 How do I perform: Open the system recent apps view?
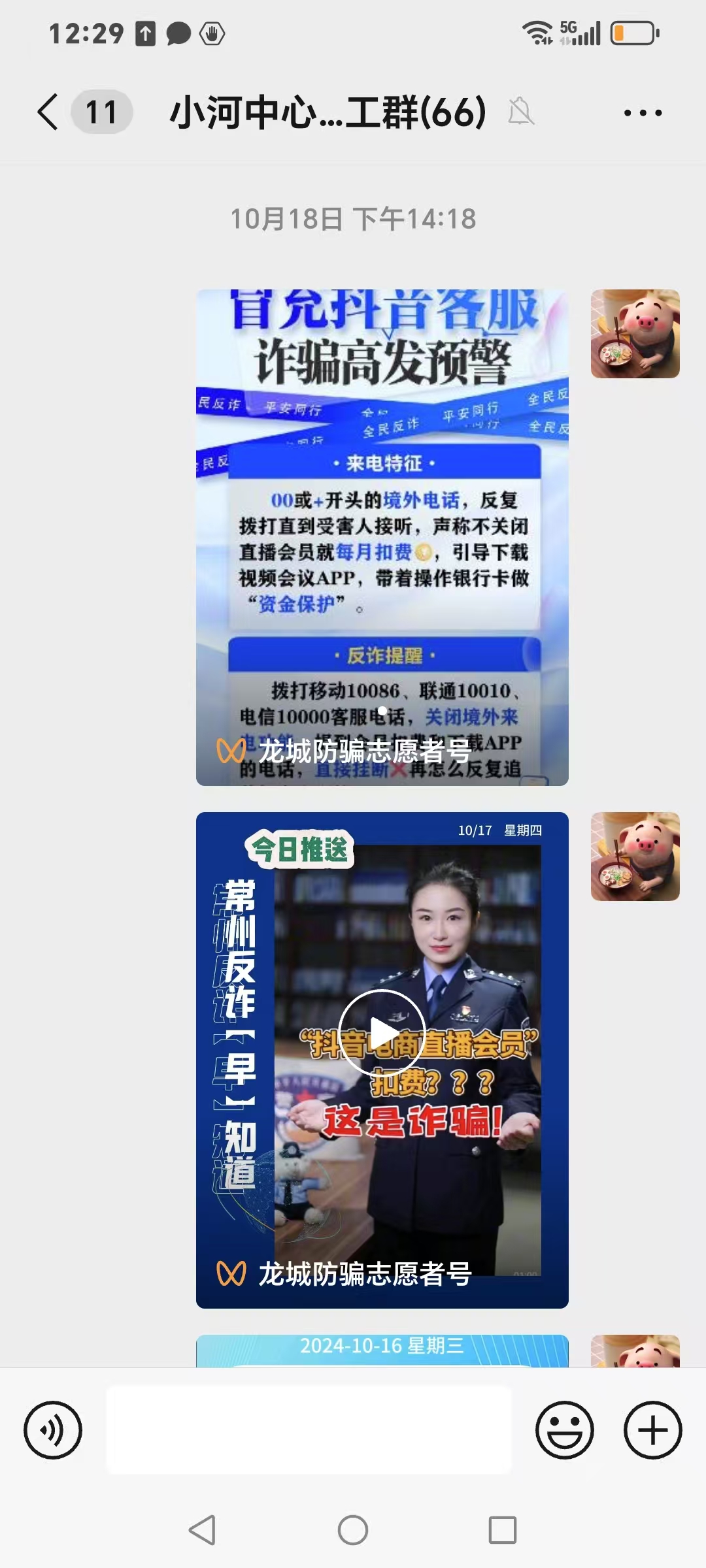pyautogui.click(x=503, y=1530)
